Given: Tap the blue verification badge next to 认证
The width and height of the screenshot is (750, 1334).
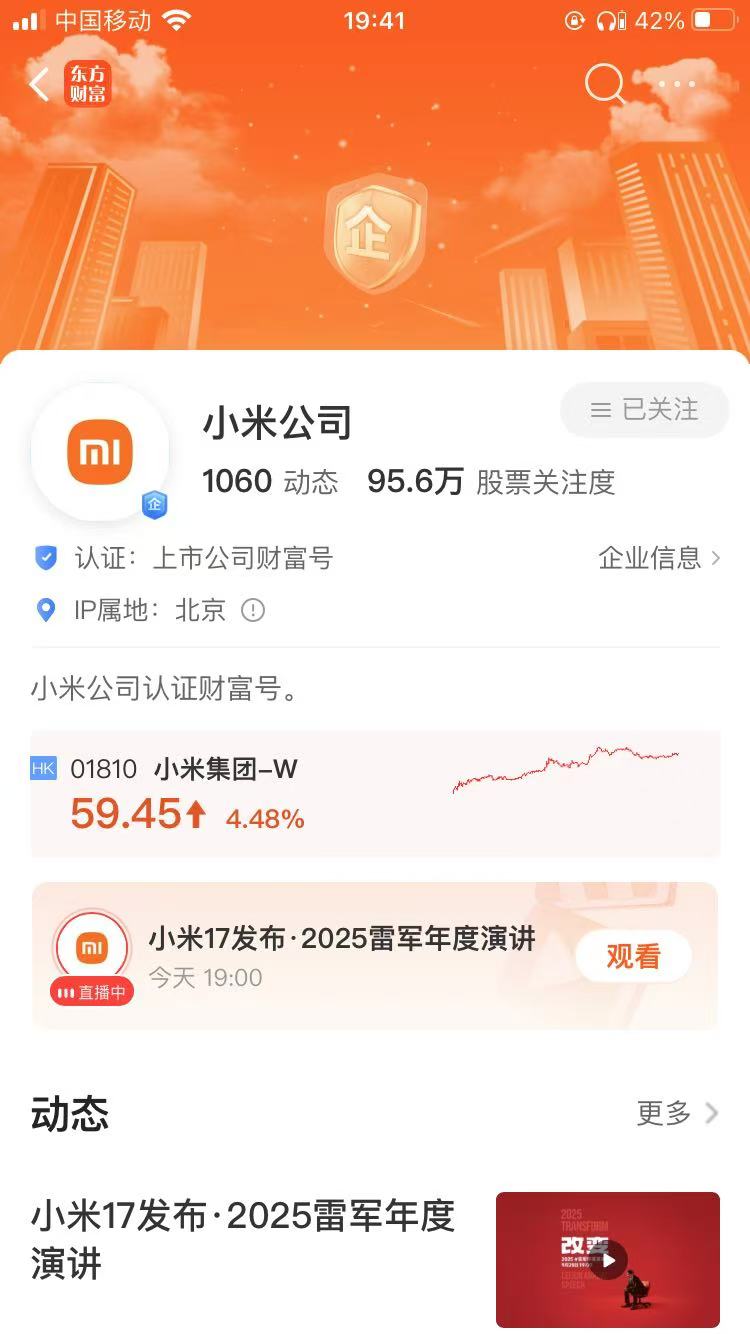Looking at the screenshot, I should click(x=45, y=558).
